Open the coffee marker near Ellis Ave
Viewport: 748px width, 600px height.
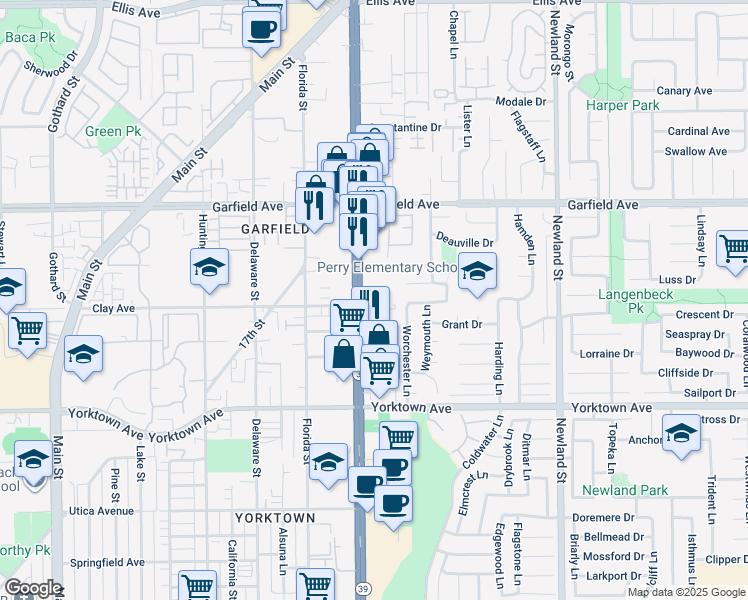pyautogui.click(x=261, y=30)
